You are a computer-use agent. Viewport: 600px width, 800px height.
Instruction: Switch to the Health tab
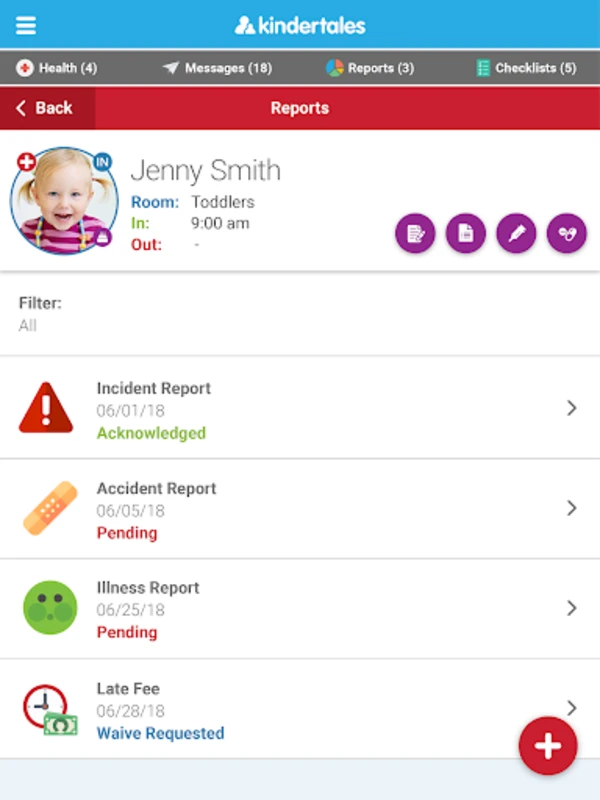57,68
